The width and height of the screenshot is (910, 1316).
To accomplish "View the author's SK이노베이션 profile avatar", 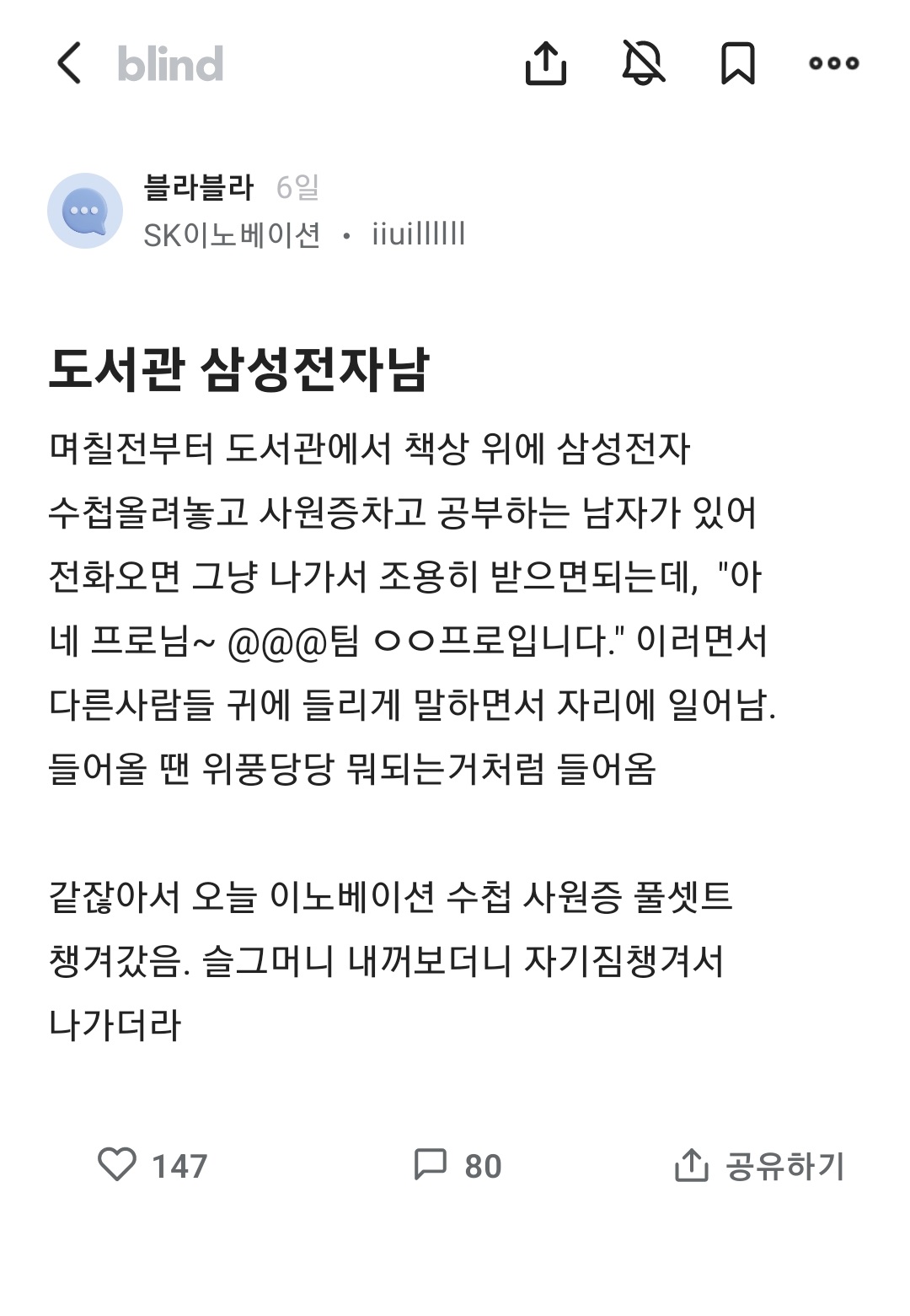I will 85,211.
